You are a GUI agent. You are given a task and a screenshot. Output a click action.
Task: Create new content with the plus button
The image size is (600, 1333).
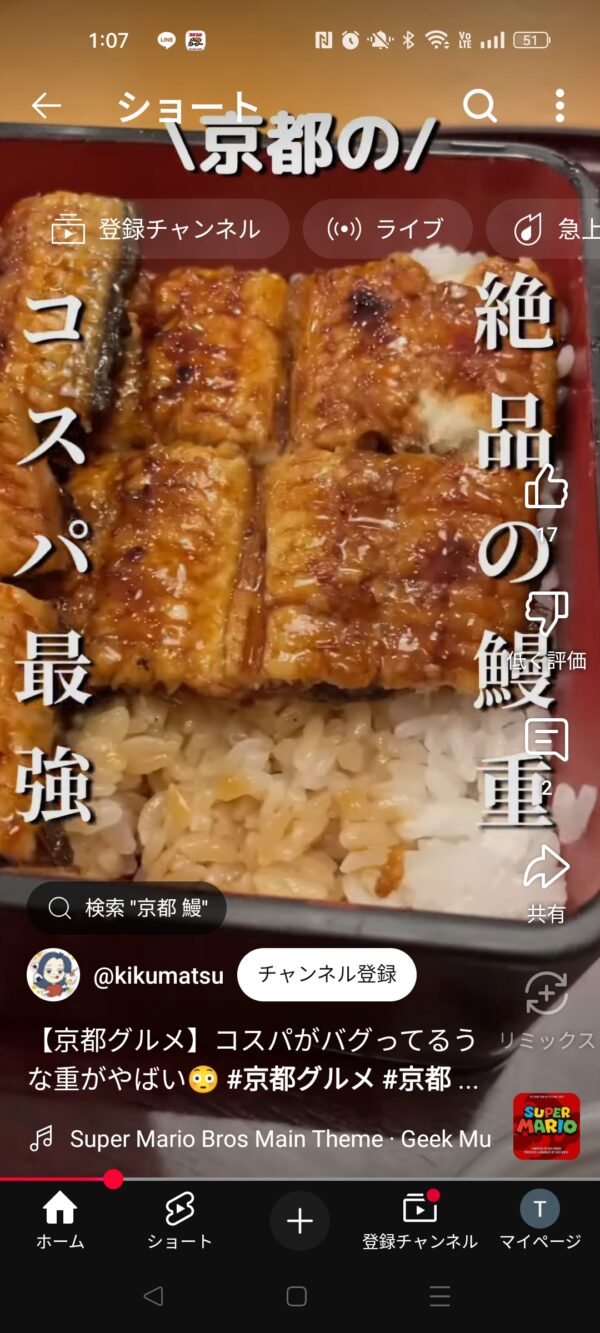(x=300, y=1221)
